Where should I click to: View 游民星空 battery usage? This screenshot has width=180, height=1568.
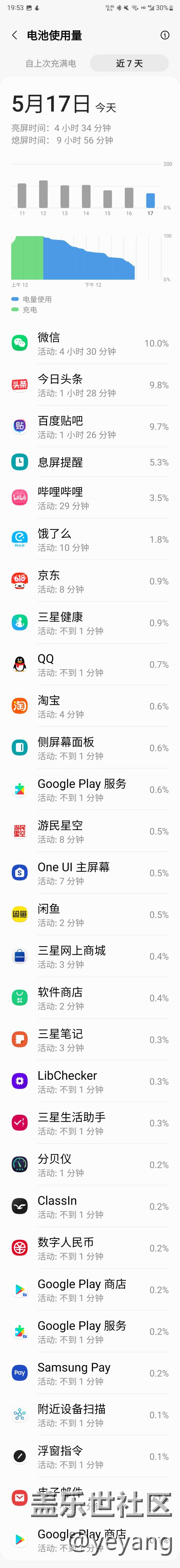(90, 832)
